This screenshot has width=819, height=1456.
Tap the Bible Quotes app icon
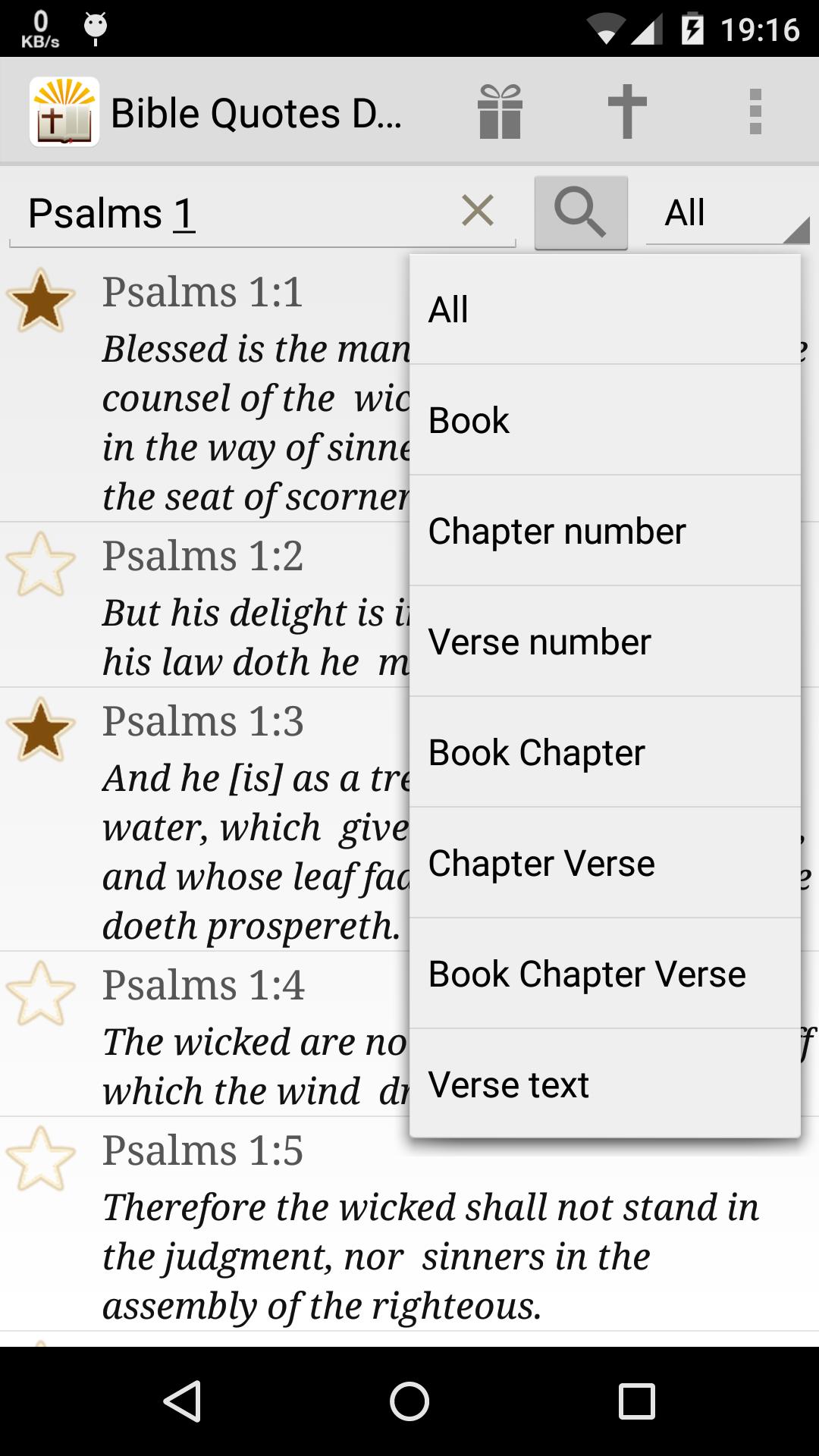64,112
